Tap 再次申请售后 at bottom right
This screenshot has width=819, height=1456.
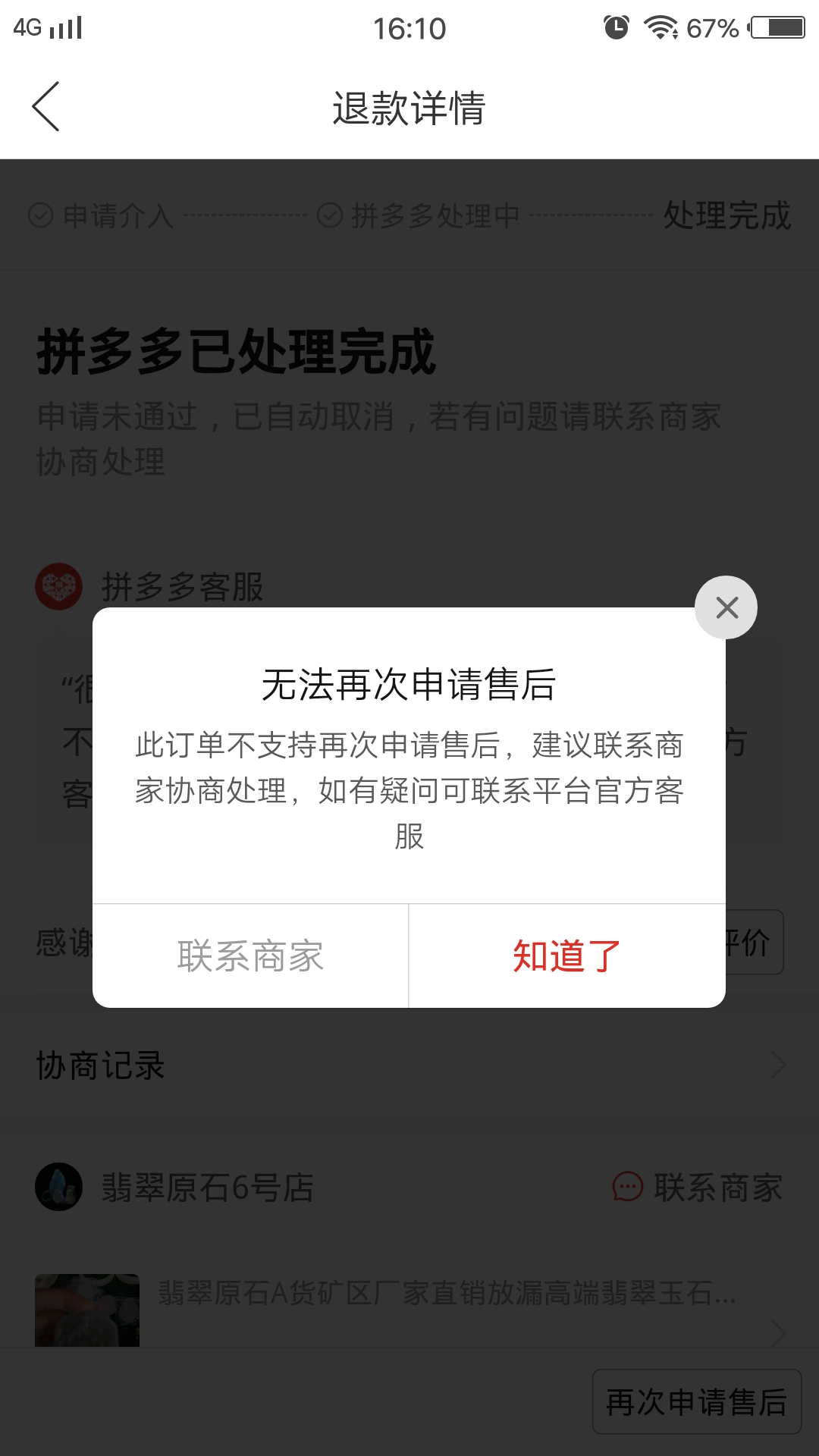(696, 1401)
